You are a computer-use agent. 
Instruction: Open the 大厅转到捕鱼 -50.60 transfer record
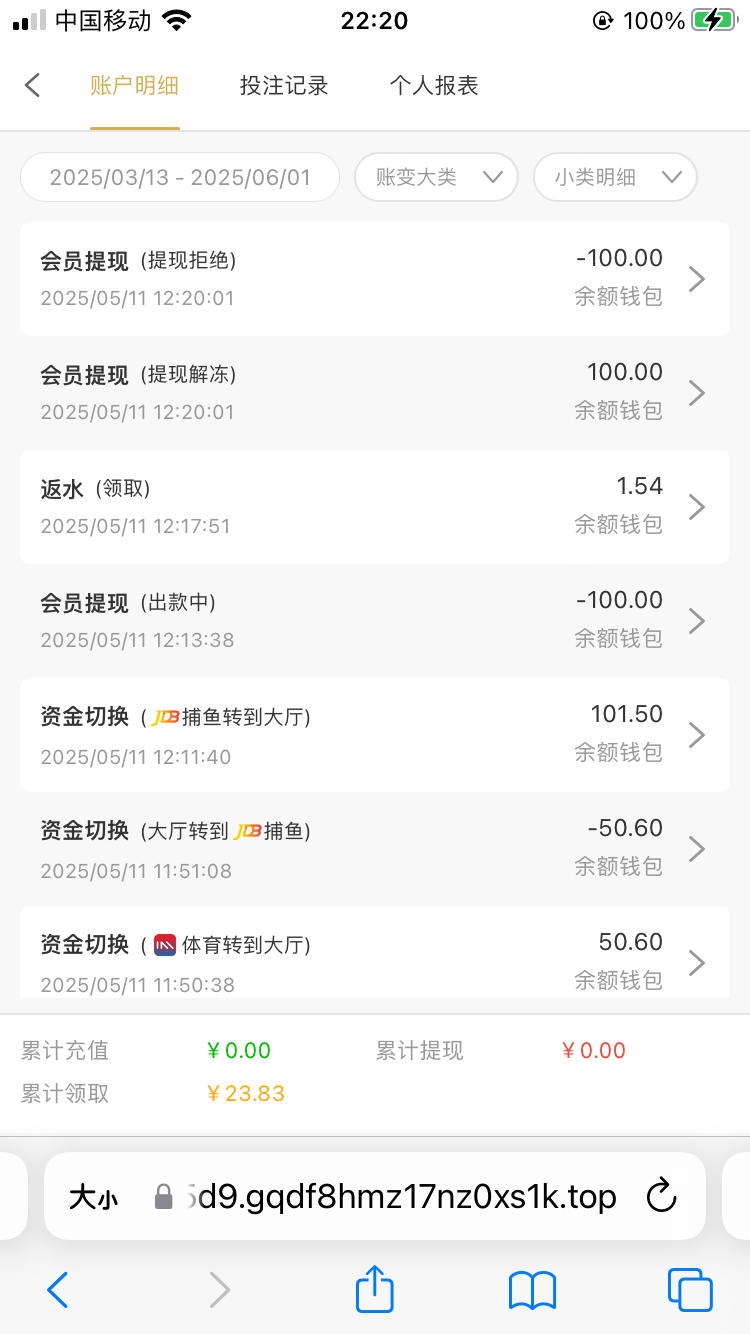(x=375, y=849)
